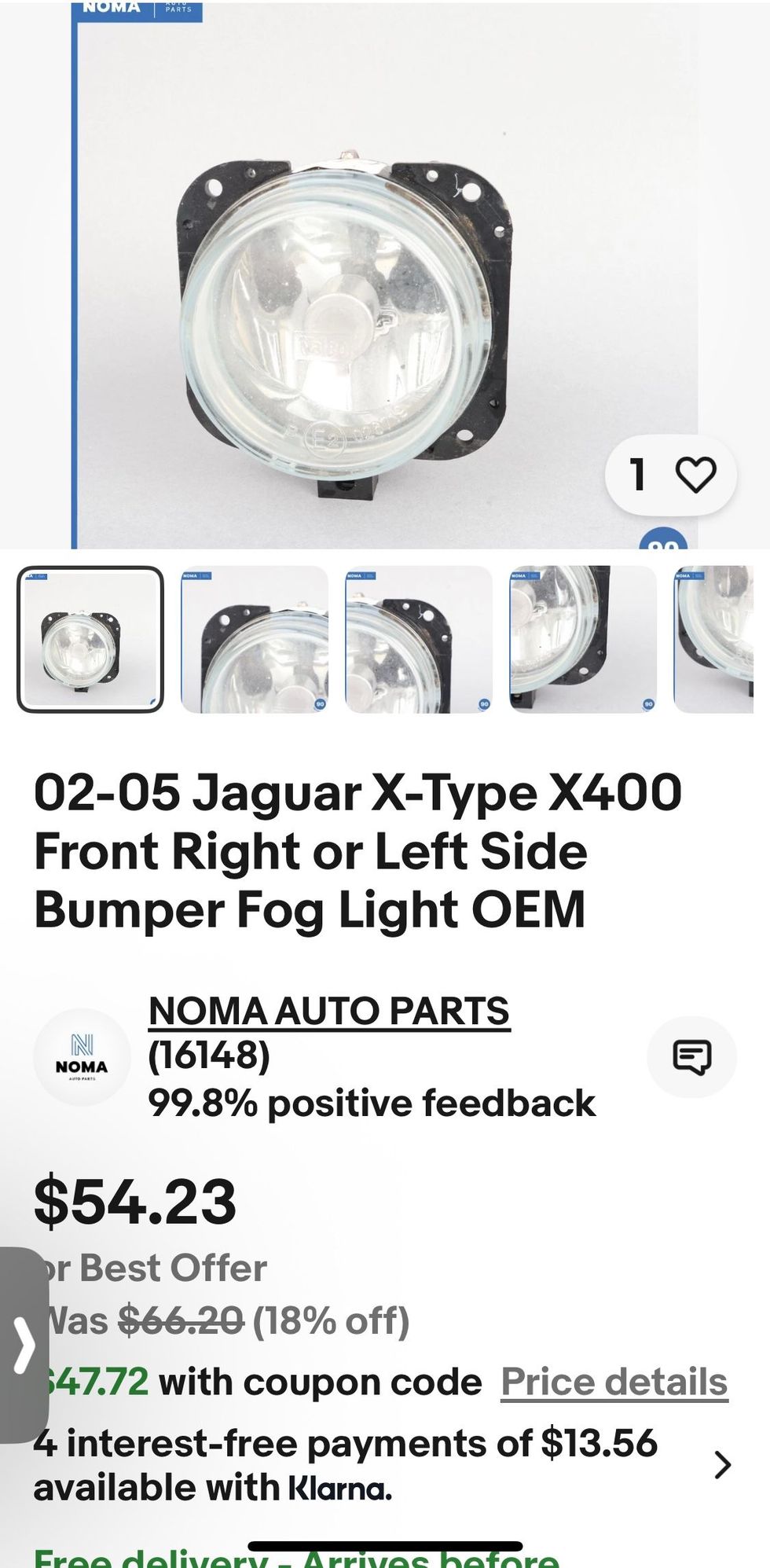Screen dimensions: 770x1568
Task: View the fifth fog light thumbnail
Action: [x=715, y=639]
